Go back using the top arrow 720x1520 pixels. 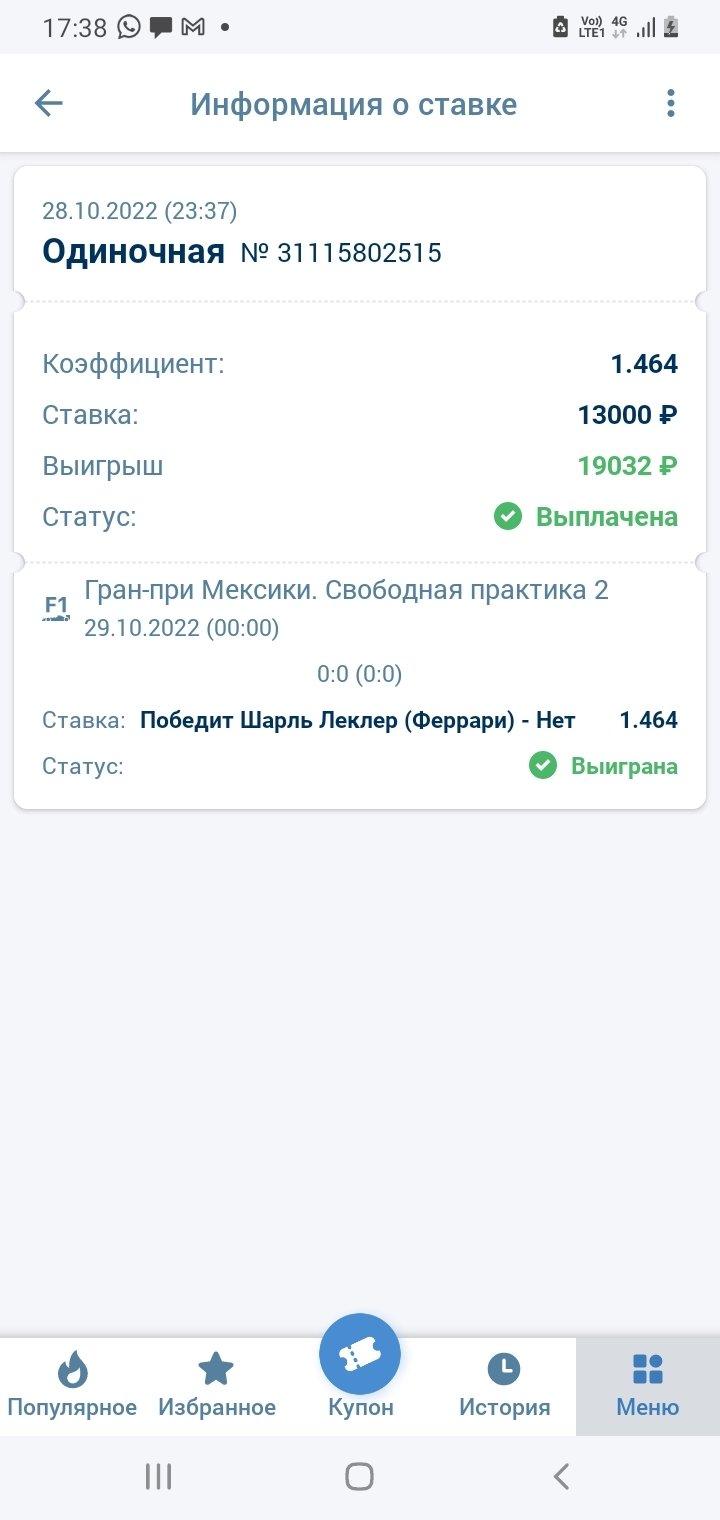(49, 103)
